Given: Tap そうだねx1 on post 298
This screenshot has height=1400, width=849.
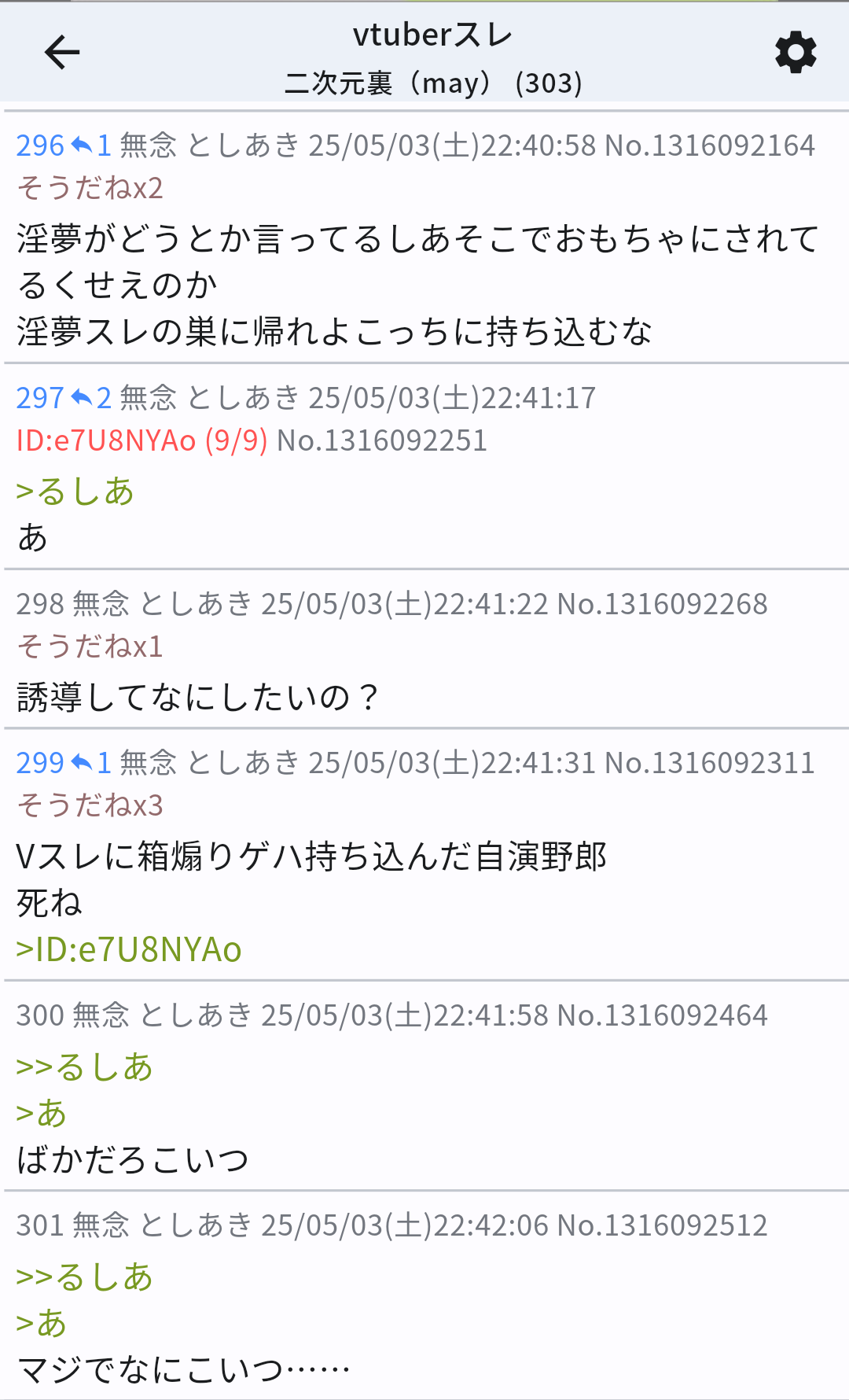Looking at the screenshot, I should 90,647.
